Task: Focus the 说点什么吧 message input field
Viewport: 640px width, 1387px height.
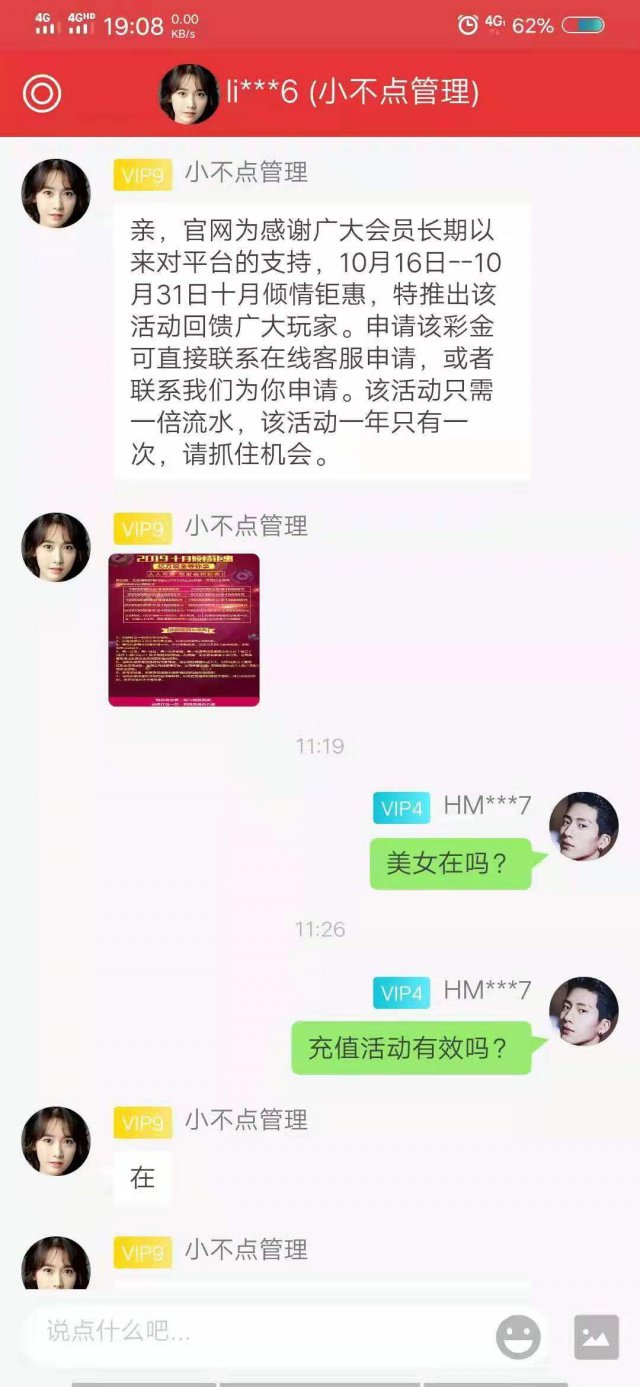Action: pos(260,1331)
